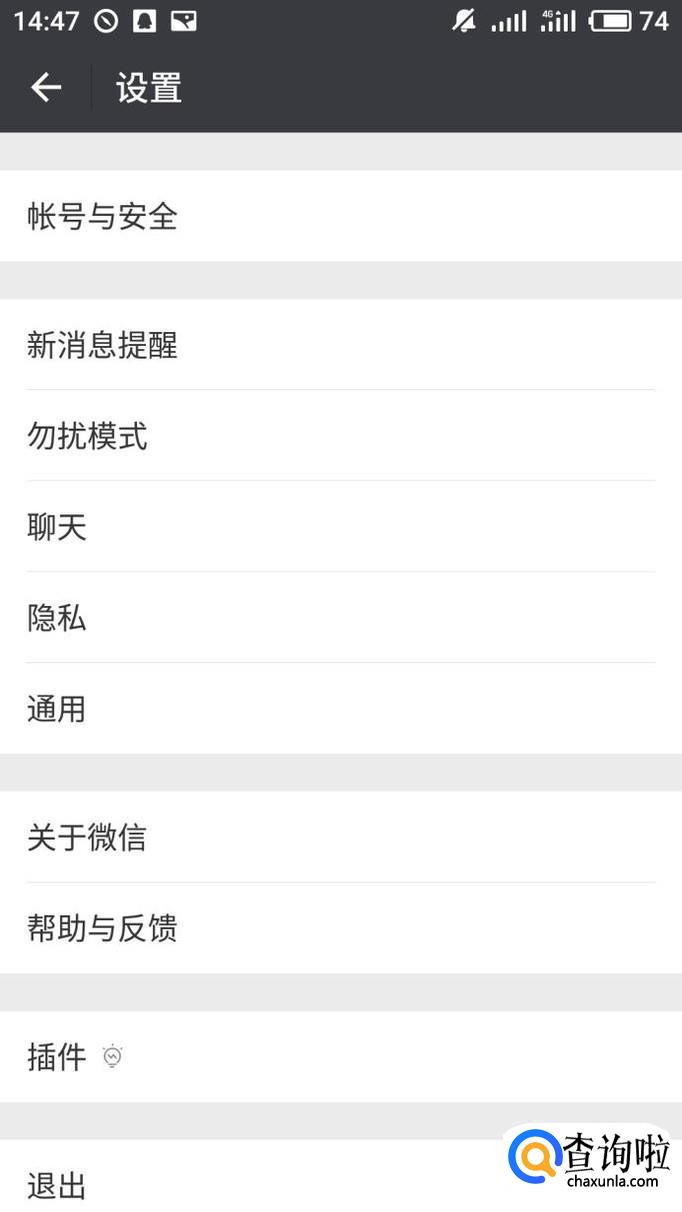Select the 勿扰模式 row
Screen dimensions: 682x1212
point(88,436)
